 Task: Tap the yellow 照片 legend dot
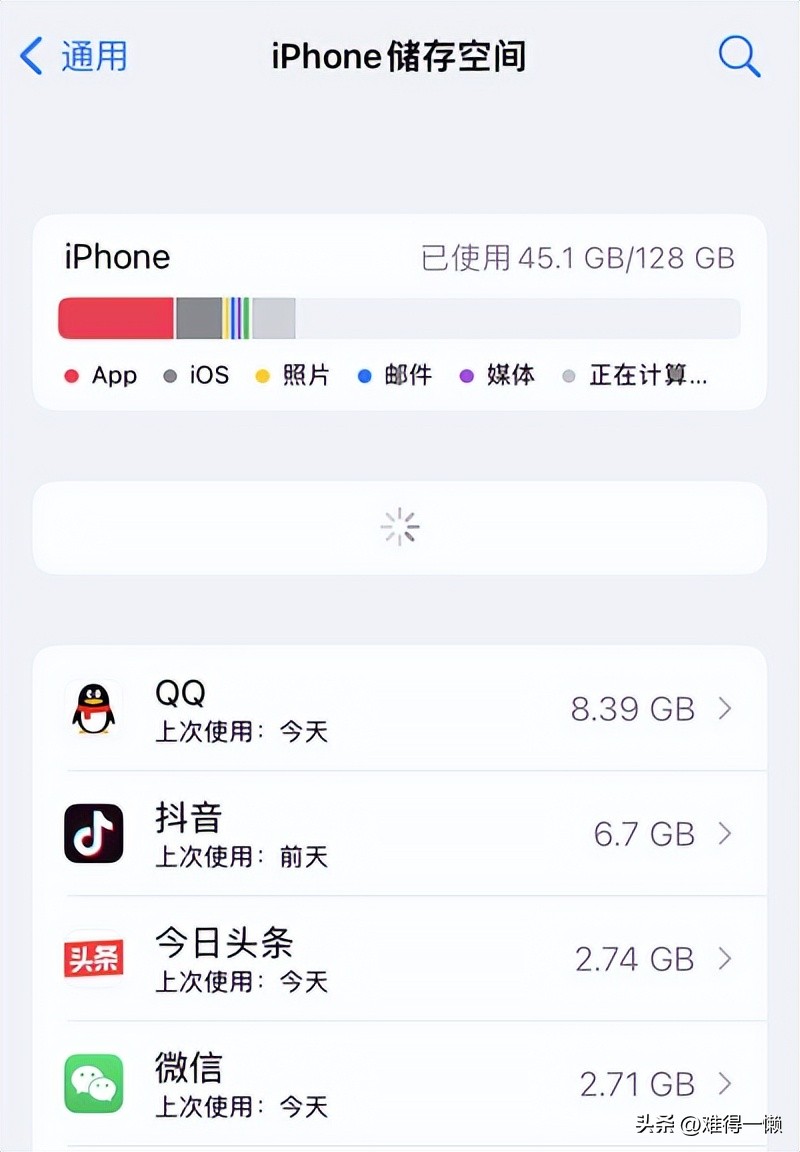[262, 376]
